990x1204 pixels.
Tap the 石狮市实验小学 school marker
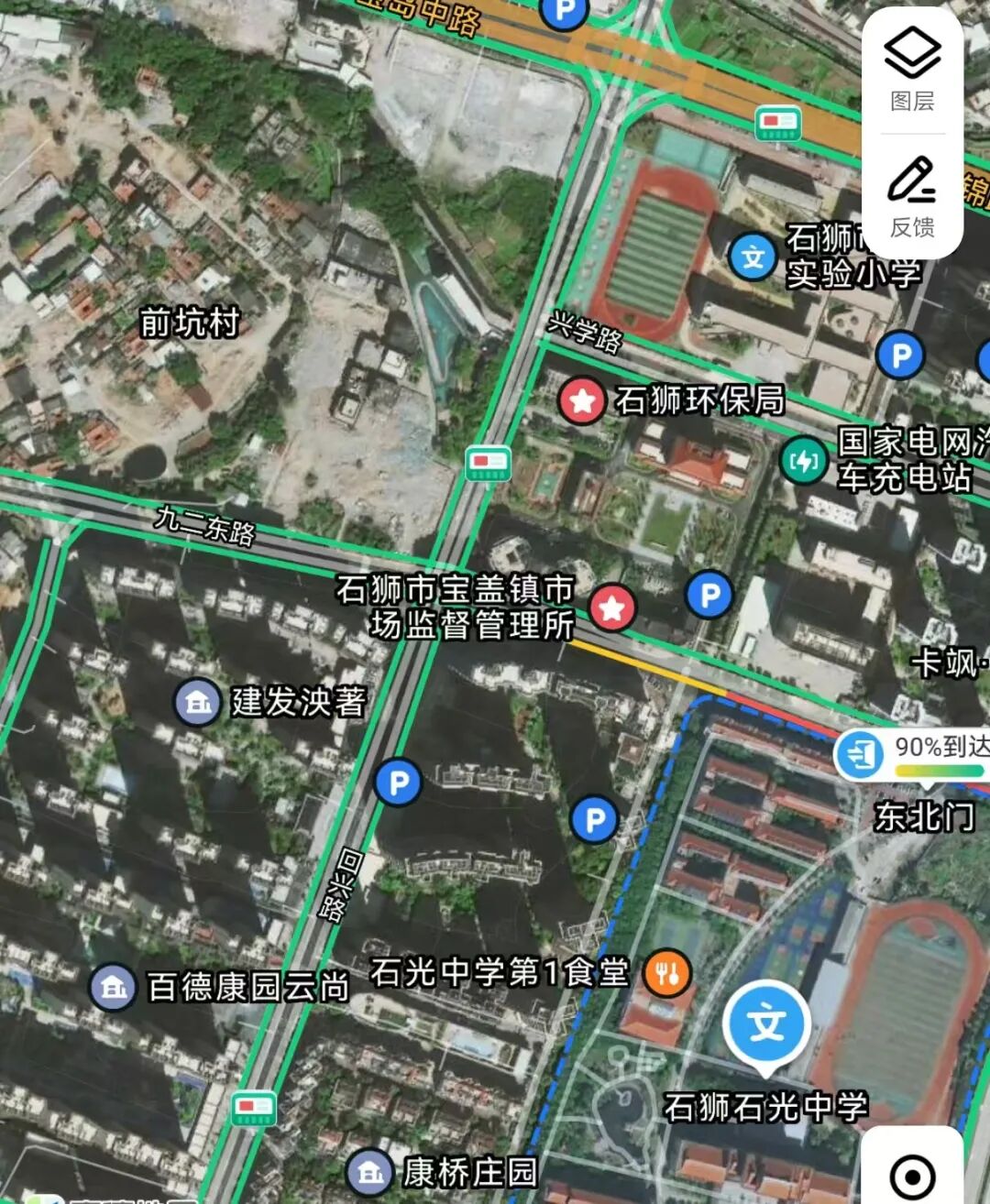coord(753,257)
